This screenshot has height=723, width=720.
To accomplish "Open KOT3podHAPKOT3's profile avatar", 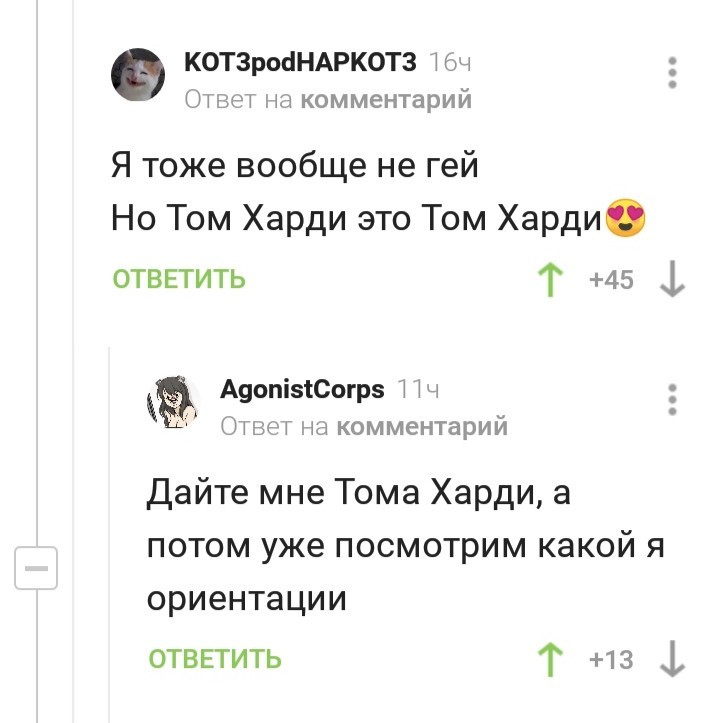I will point(138,76).
